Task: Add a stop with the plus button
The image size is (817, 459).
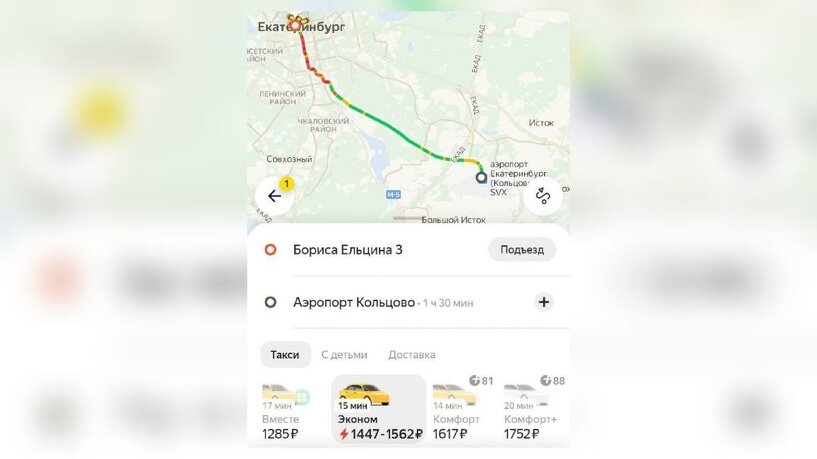Action: (543, 302)
